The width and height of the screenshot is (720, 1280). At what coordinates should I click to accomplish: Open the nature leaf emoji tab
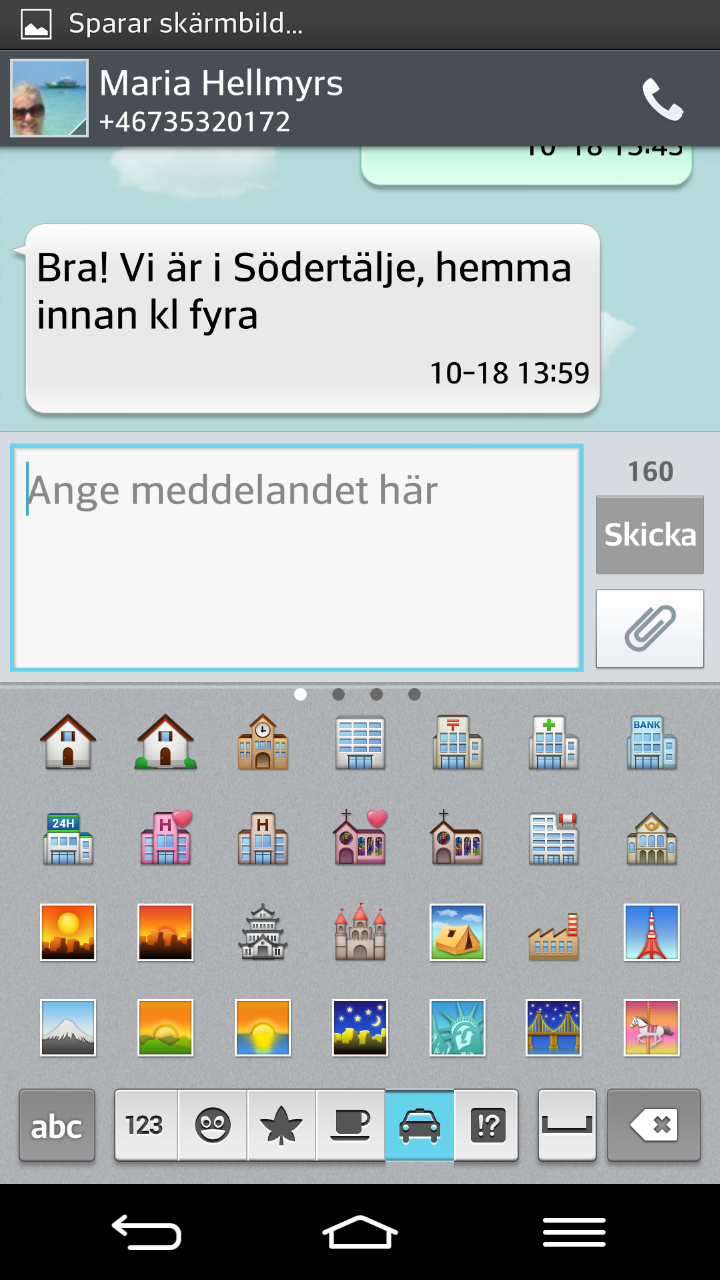[282, 1126]
